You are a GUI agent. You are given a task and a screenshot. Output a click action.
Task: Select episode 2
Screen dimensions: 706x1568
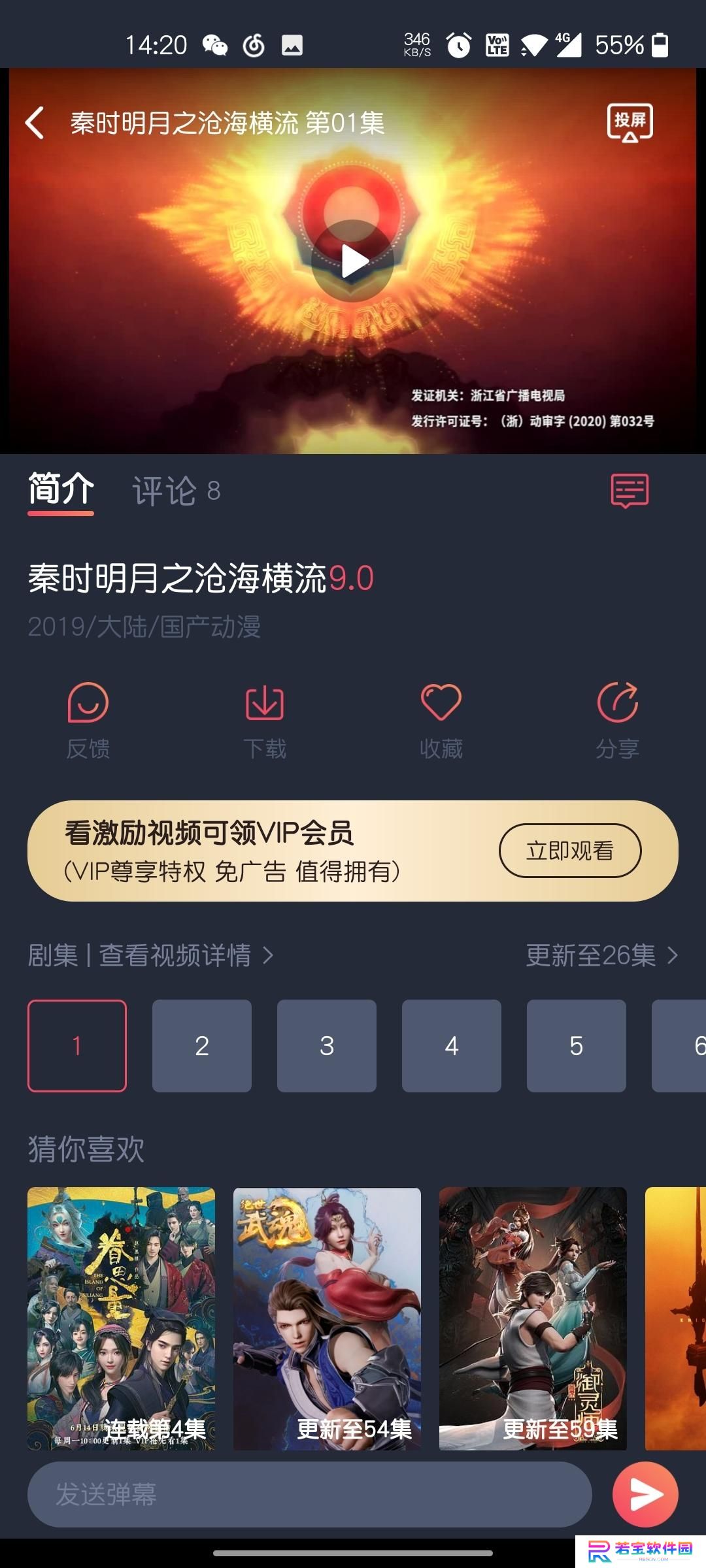(x=202, y=1046)
